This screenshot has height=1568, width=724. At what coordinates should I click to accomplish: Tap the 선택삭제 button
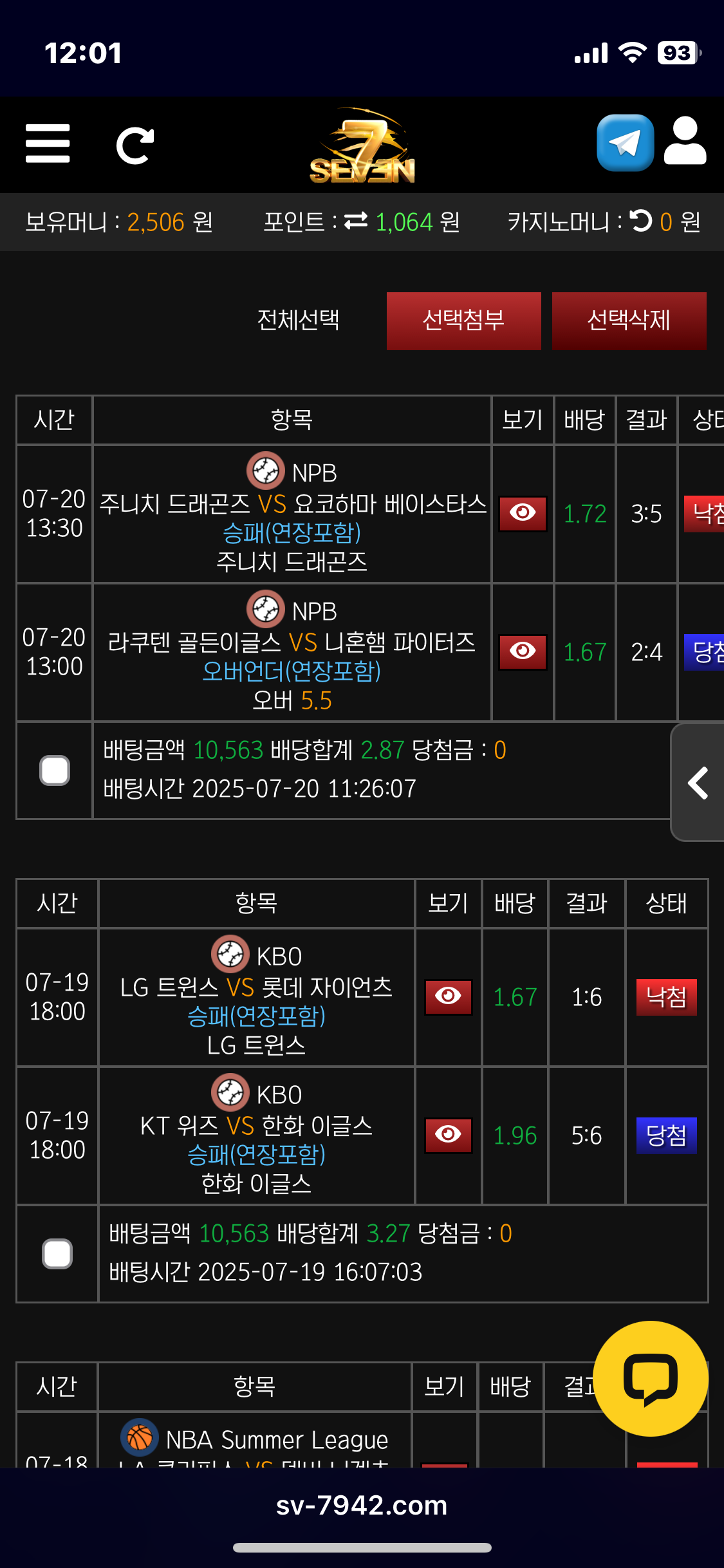coord(629,321)
